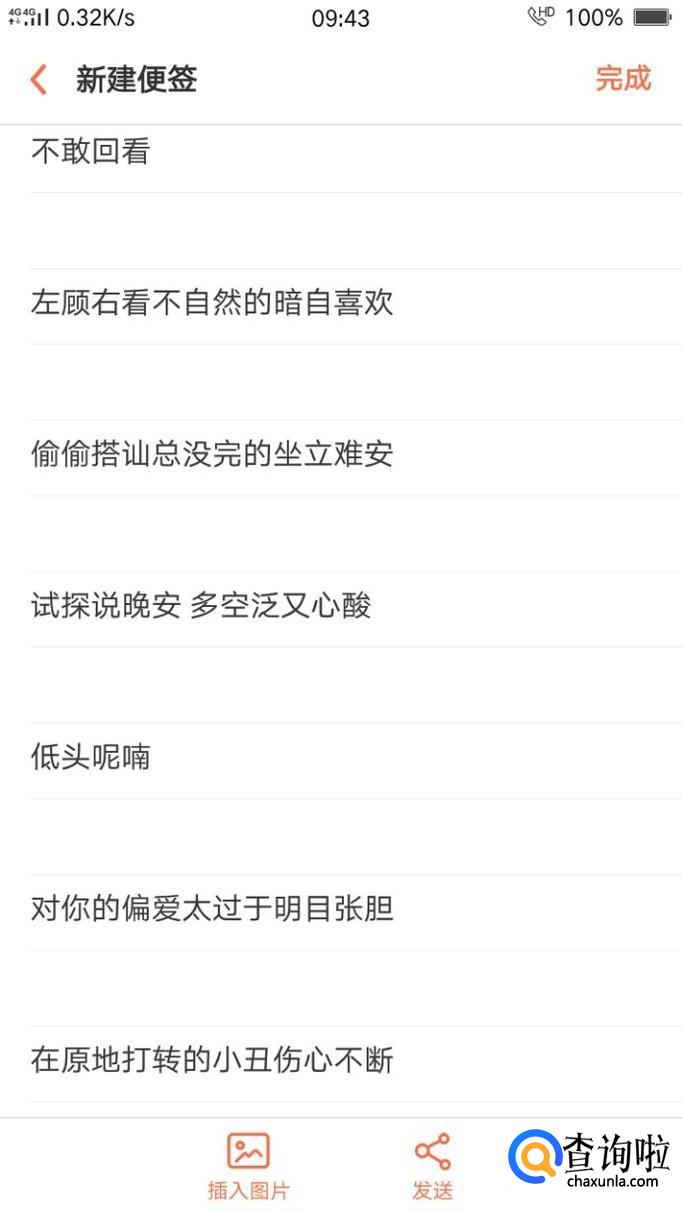This screenshot has width=682, height=1212.
Task: Go back from the 新建便签 screen
Action: pos(39,80)
